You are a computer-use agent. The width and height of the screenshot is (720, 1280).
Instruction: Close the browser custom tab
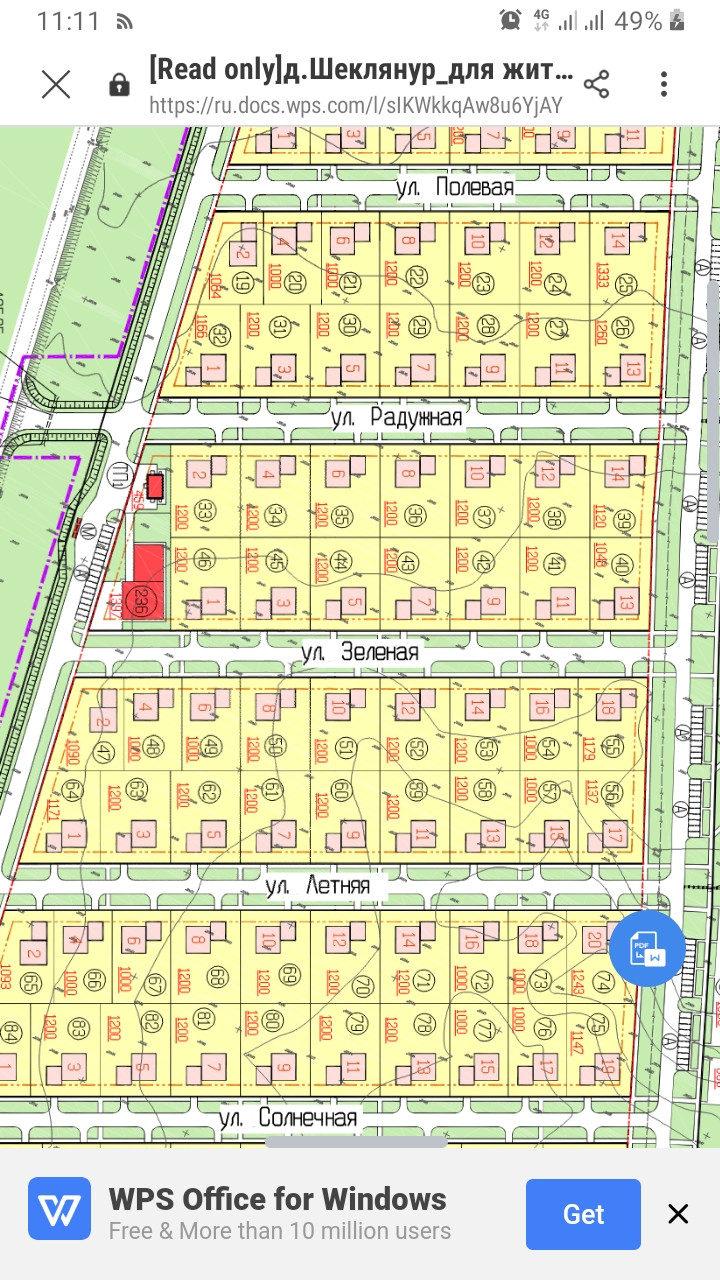56,85
